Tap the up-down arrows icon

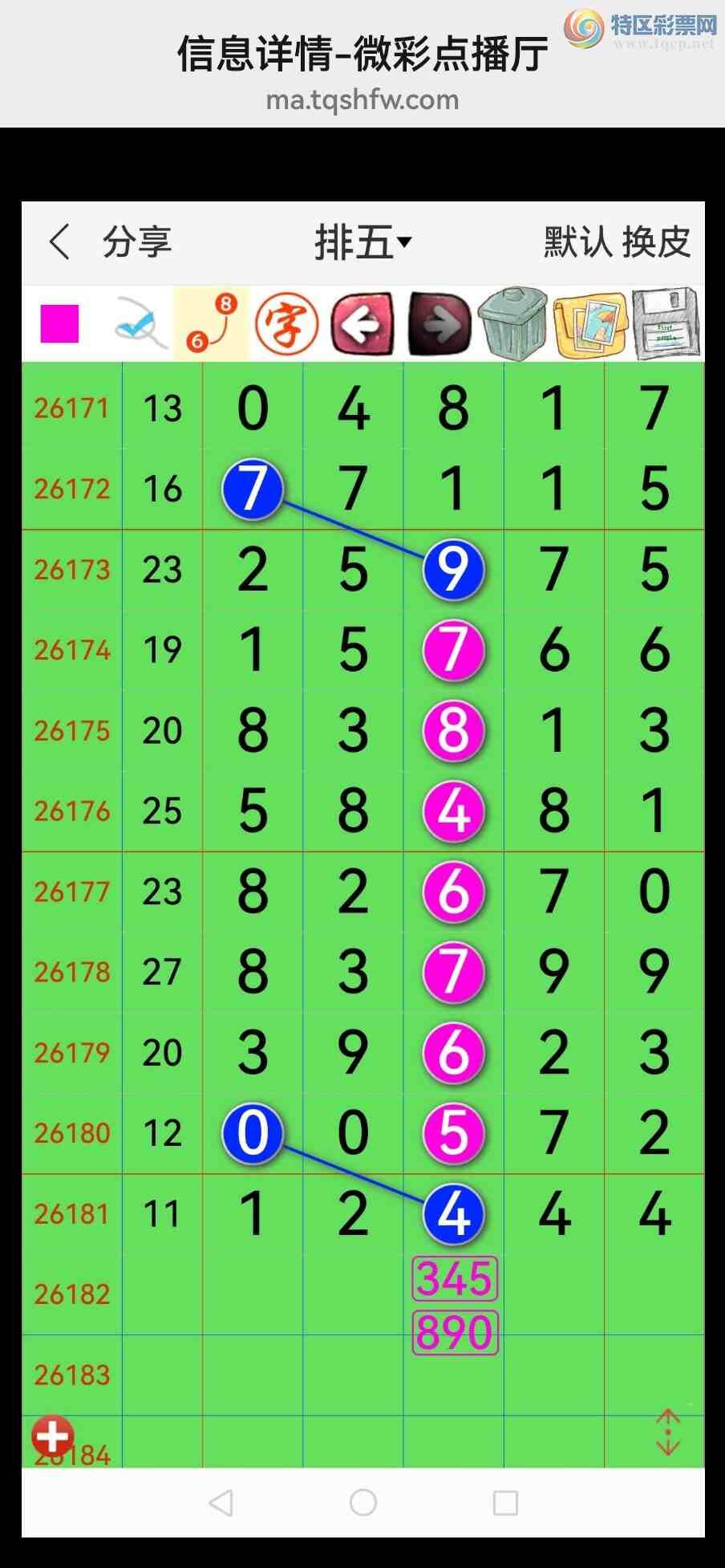667,1432
